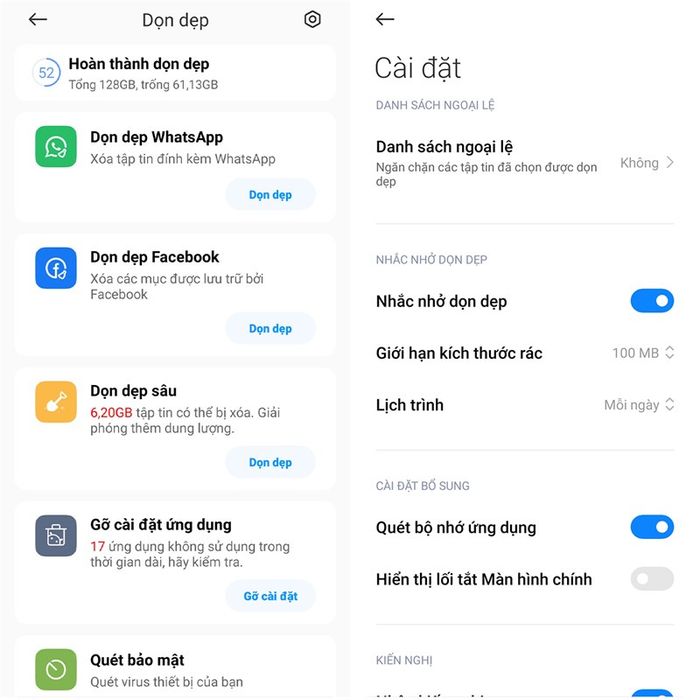Tap the Gỡ cài đặt button

pos(270,597)
